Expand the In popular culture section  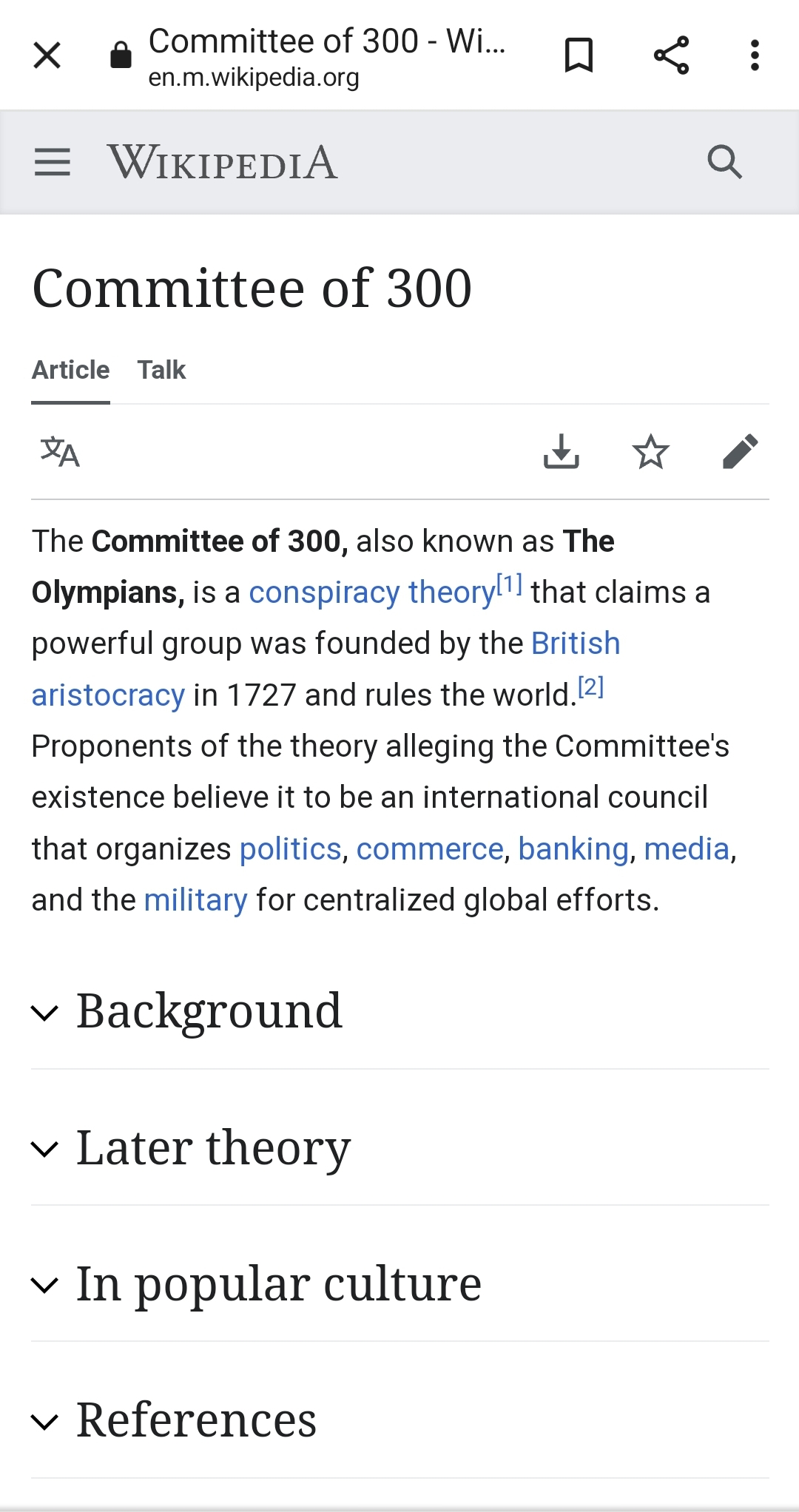[x=399, y=1284]
